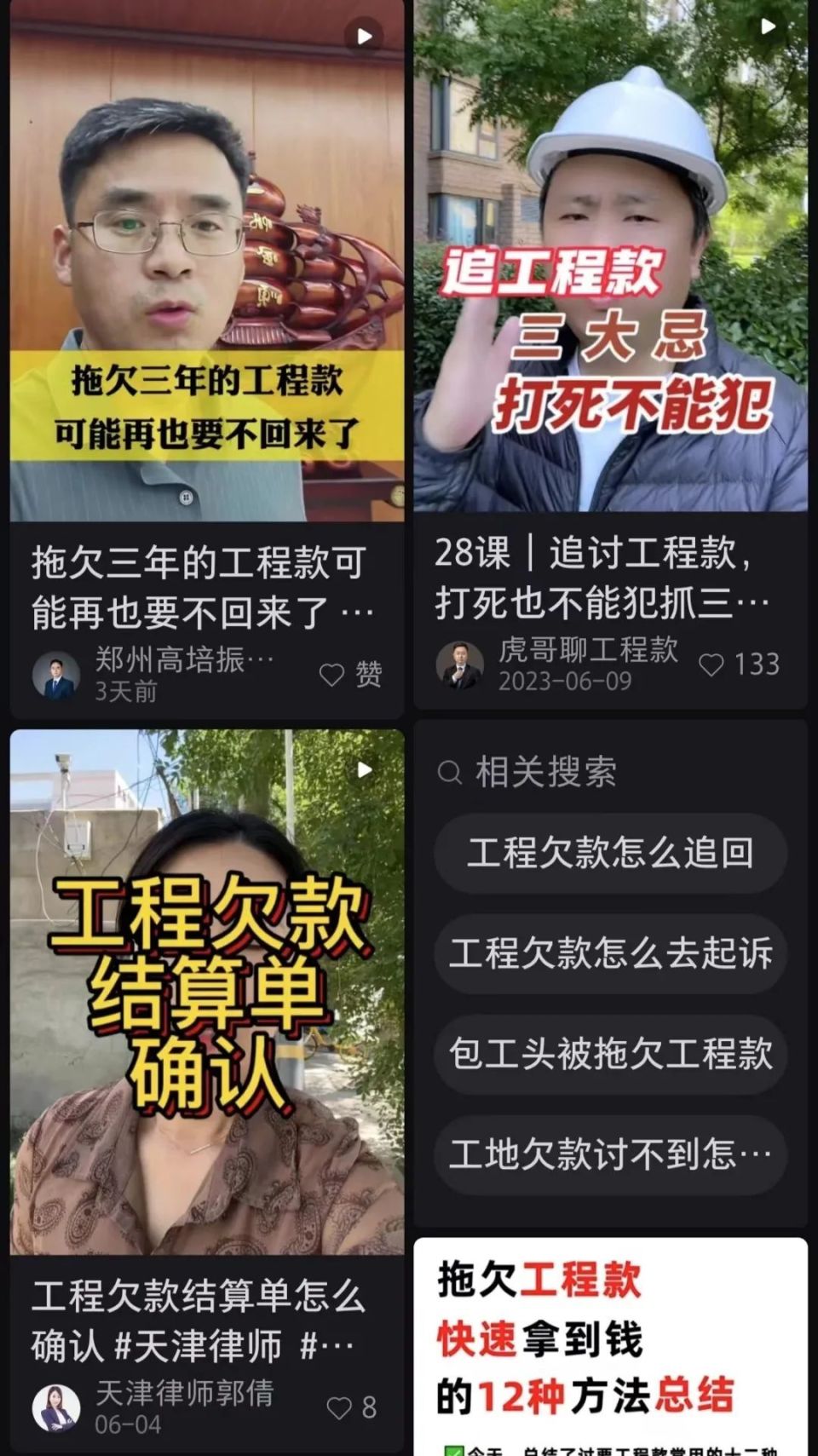Viewport: 818px width, 1456px height.
Task: Open the 追工程款三大忌 video
Action: pyautogui.click(x=610, y=256)
